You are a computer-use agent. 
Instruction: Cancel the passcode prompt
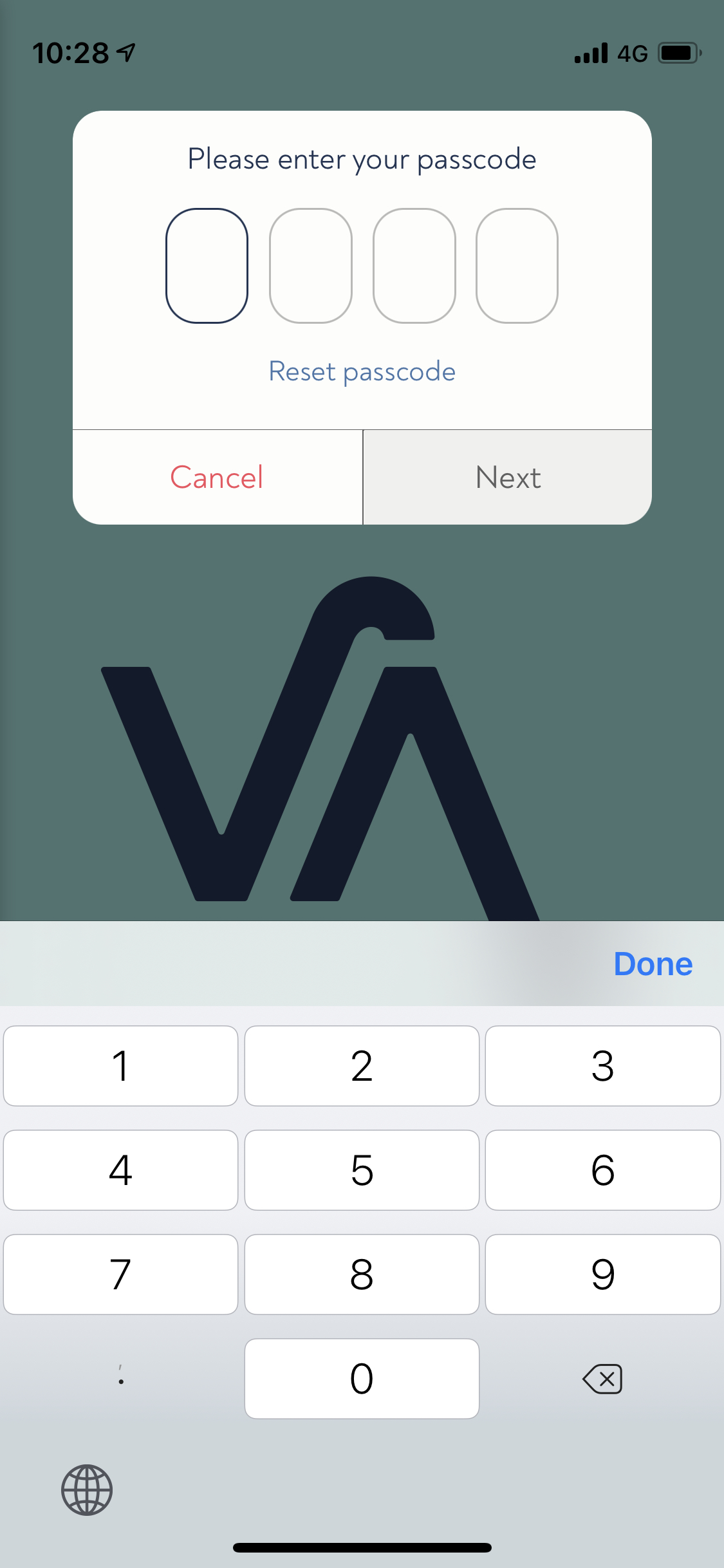click(x=217, y=477)
